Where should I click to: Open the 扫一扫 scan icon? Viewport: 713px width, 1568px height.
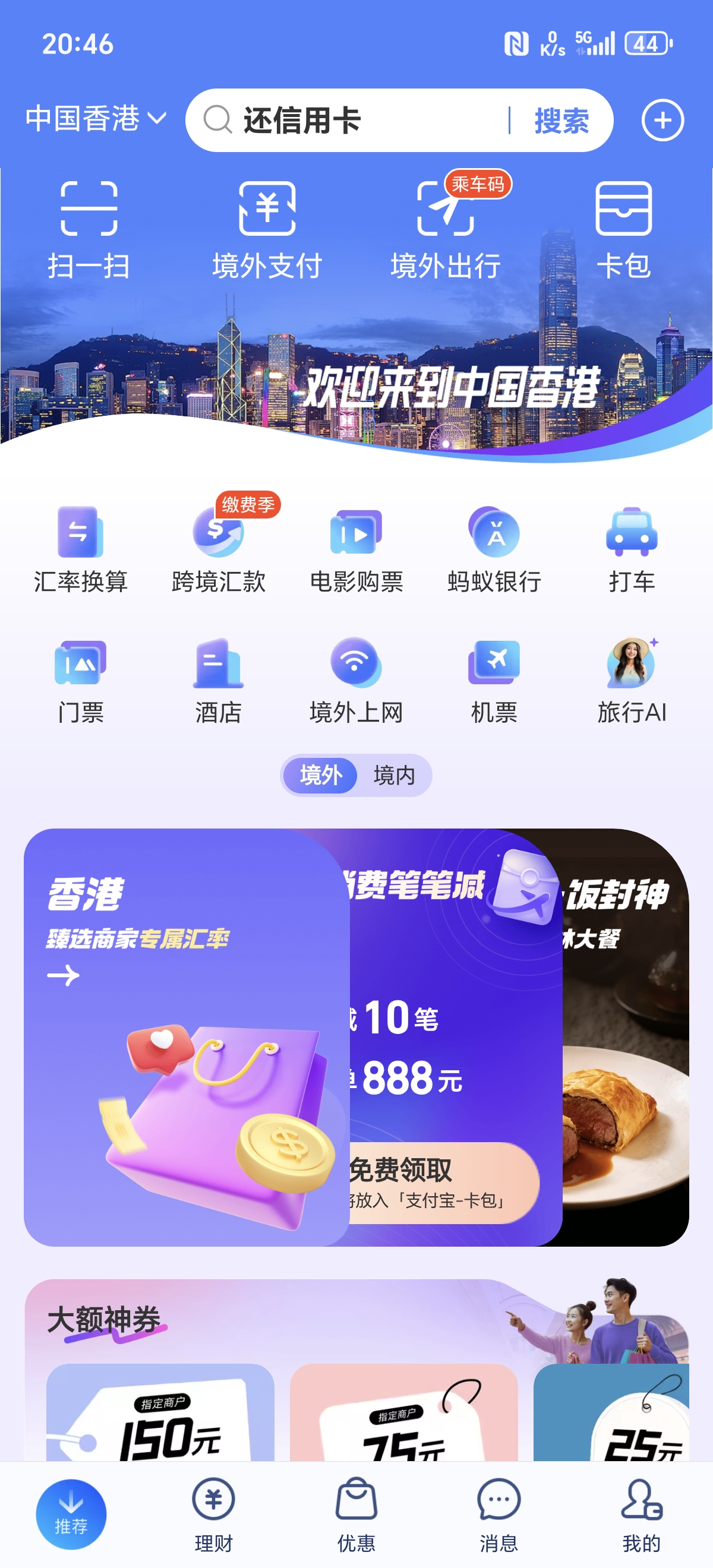tap(89, 228)
